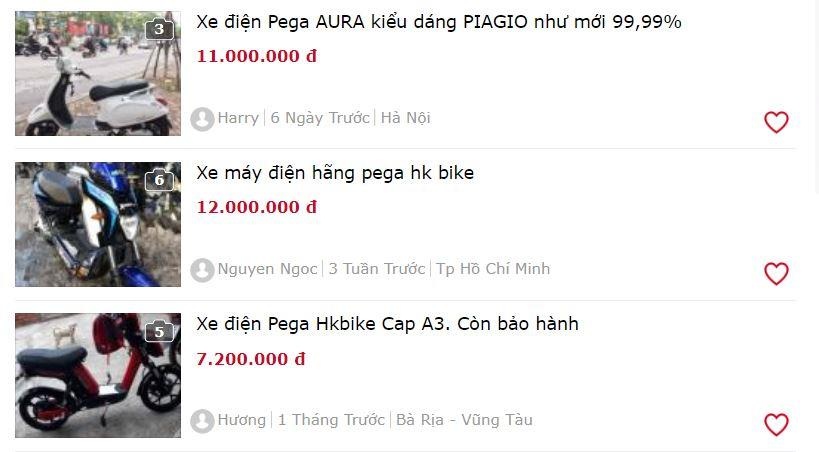Save the Pega AURA listing to favorites

pyautogui.click(x=776, y=122)
